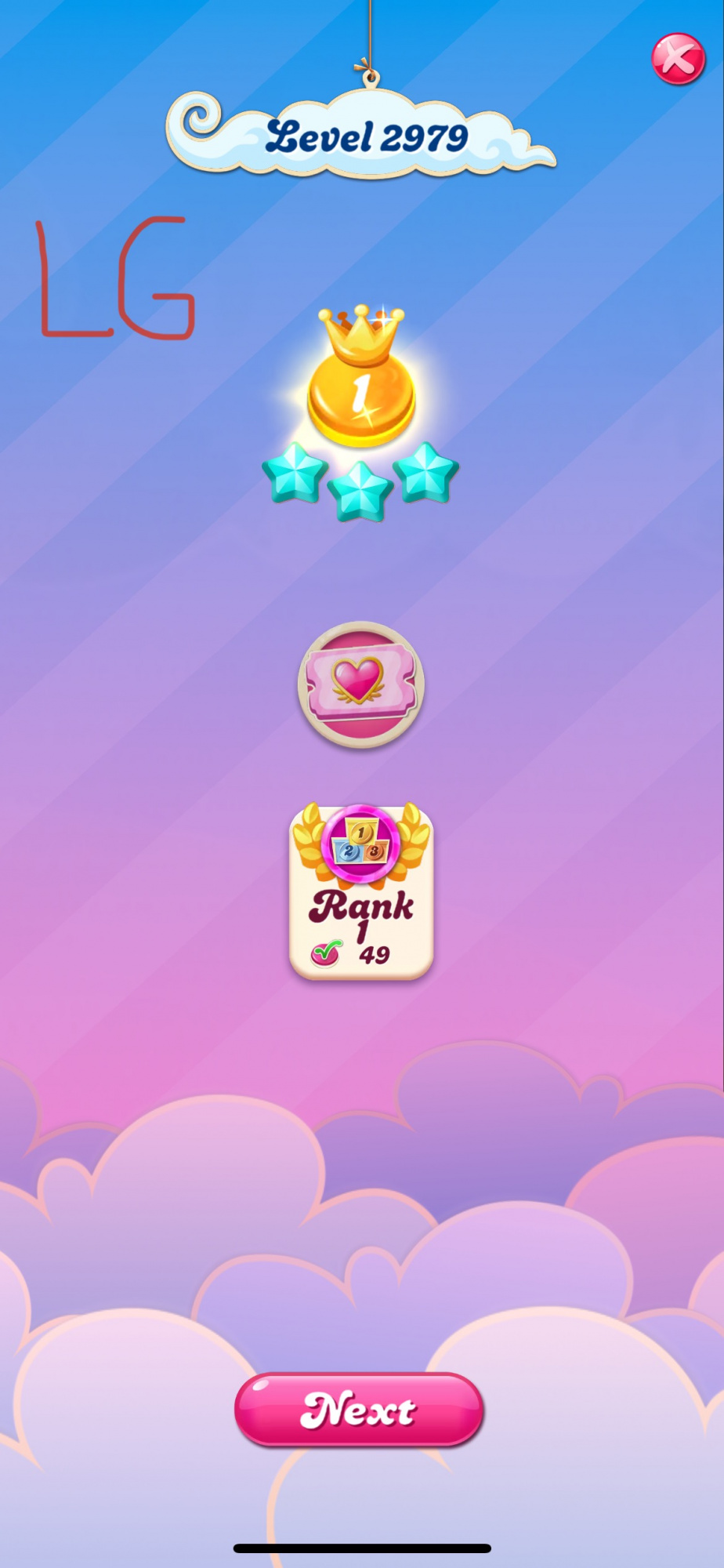Open the heart ticket badge
Screen dimensions: 724x1568
pyautogui.click(x=360, y=684)
